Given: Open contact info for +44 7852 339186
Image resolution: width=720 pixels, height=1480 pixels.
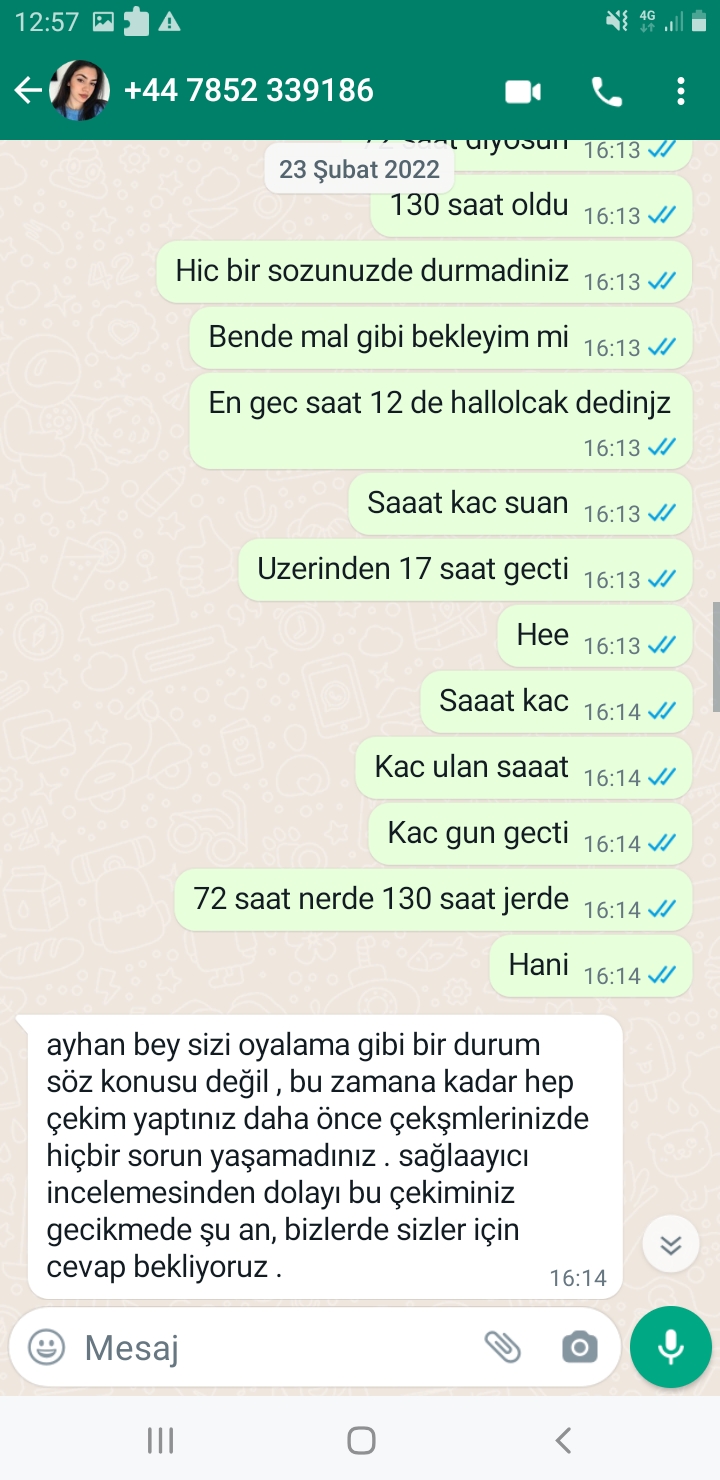Looking at the screenshot, I should [248, 91].
